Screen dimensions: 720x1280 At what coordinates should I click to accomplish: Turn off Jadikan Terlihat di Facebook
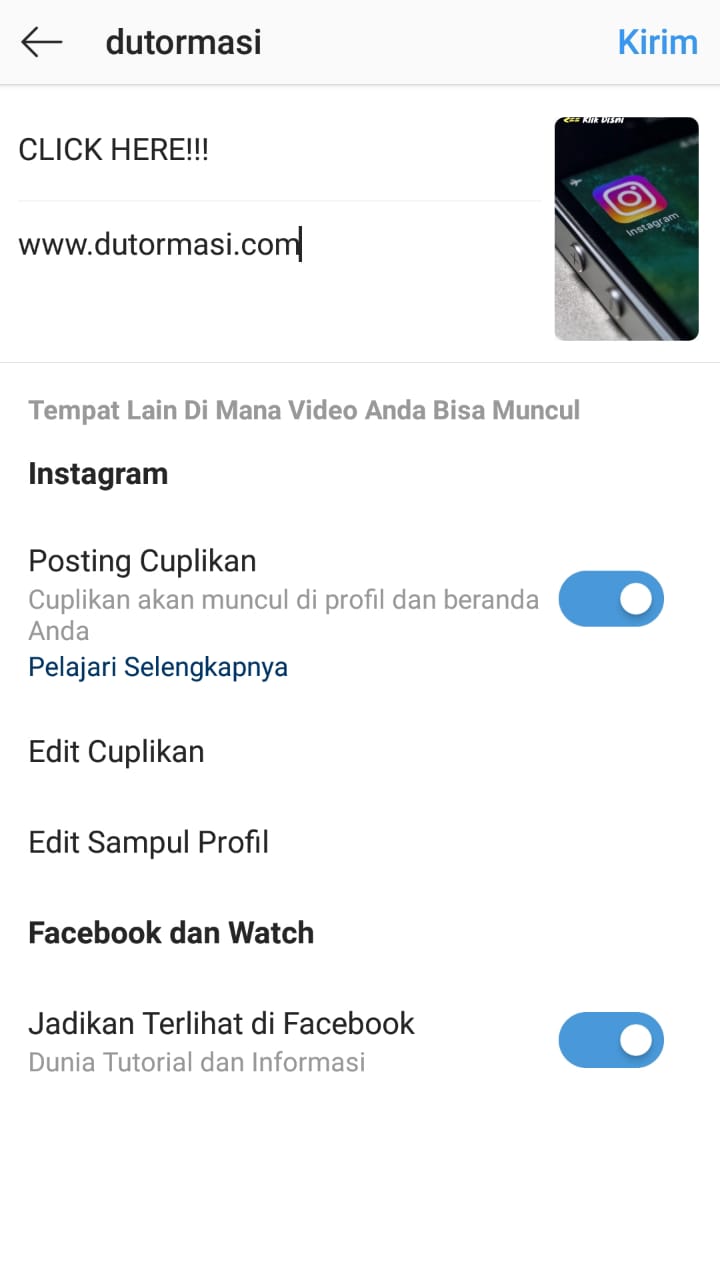point(611,1040)
